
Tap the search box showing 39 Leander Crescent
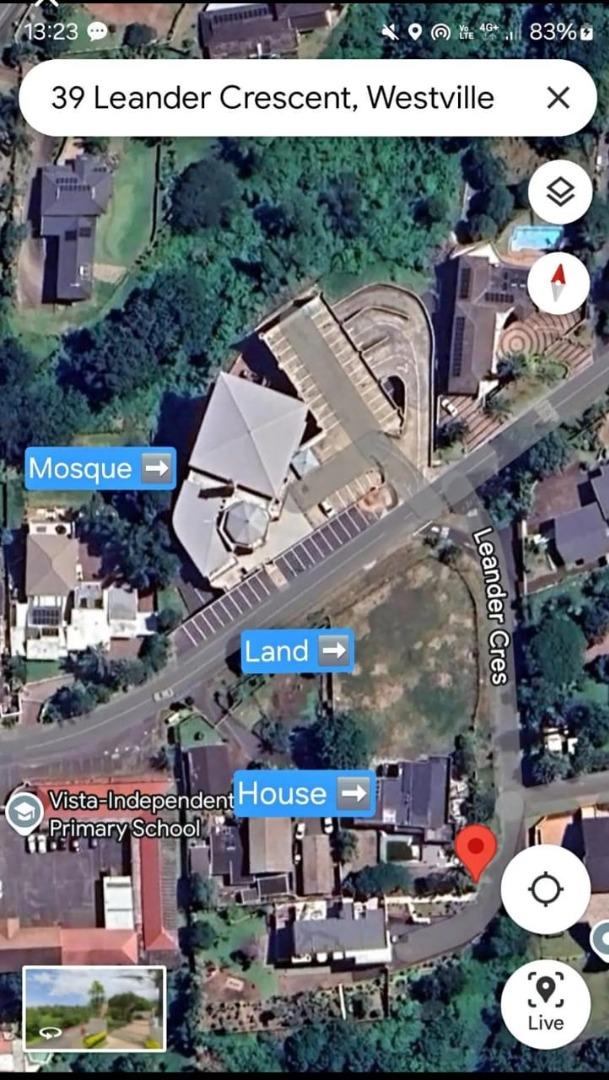click(x=270, y=98)
